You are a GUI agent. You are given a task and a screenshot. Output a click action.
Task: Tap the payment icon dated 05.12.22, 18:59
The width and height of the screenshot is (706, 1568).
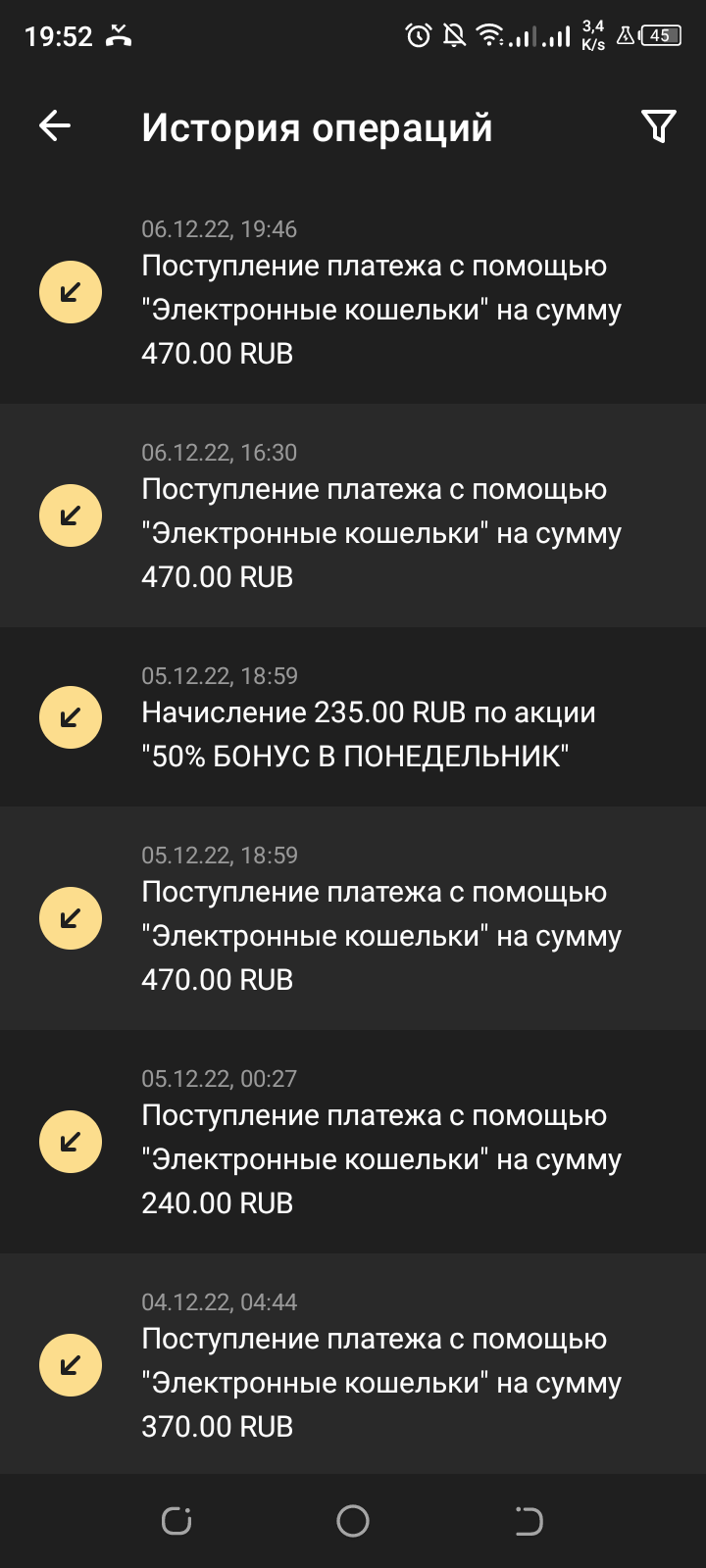(70, 917)
